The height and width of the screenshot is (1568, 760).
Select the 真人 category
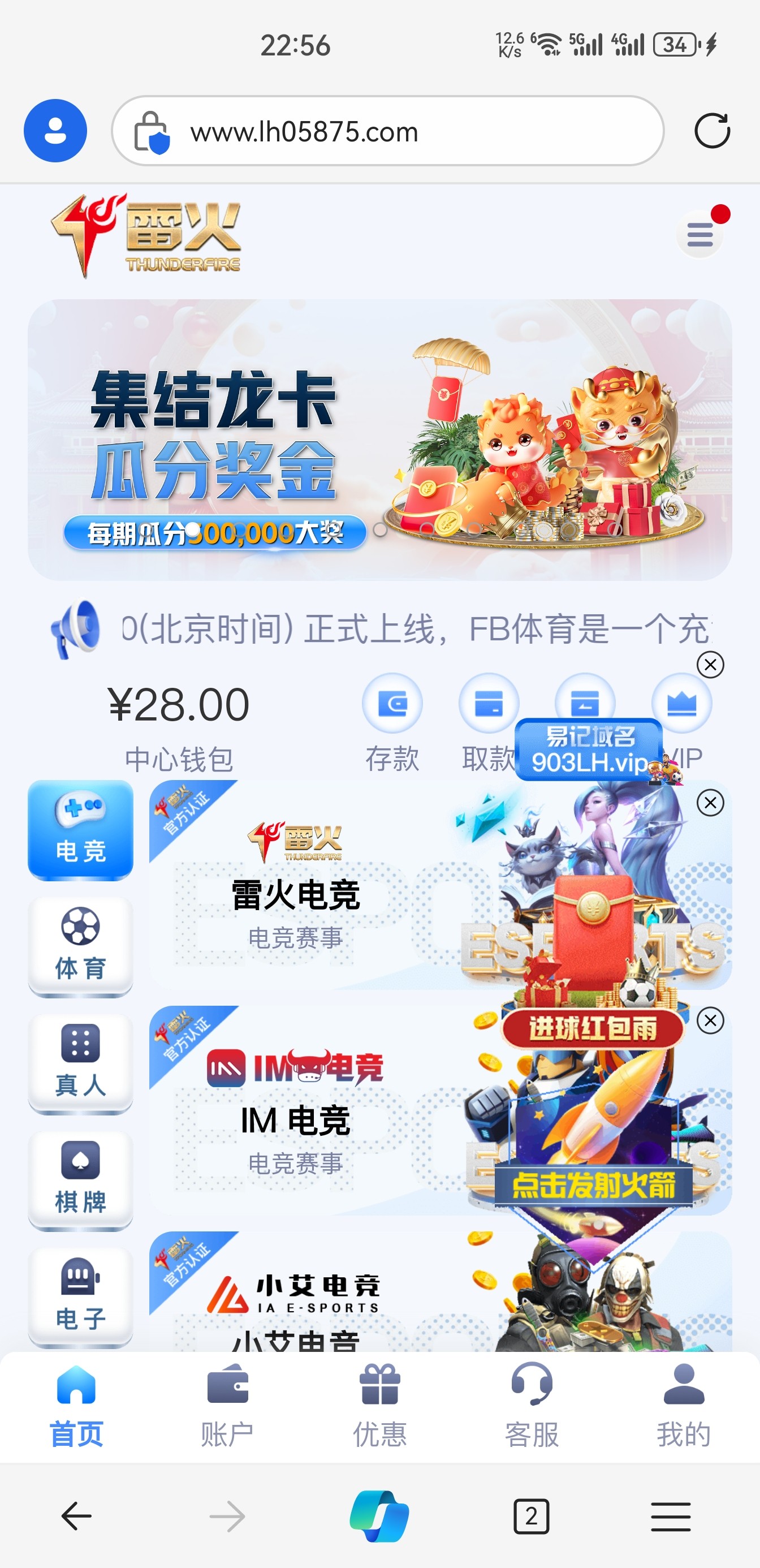[x=80, y=1062]
